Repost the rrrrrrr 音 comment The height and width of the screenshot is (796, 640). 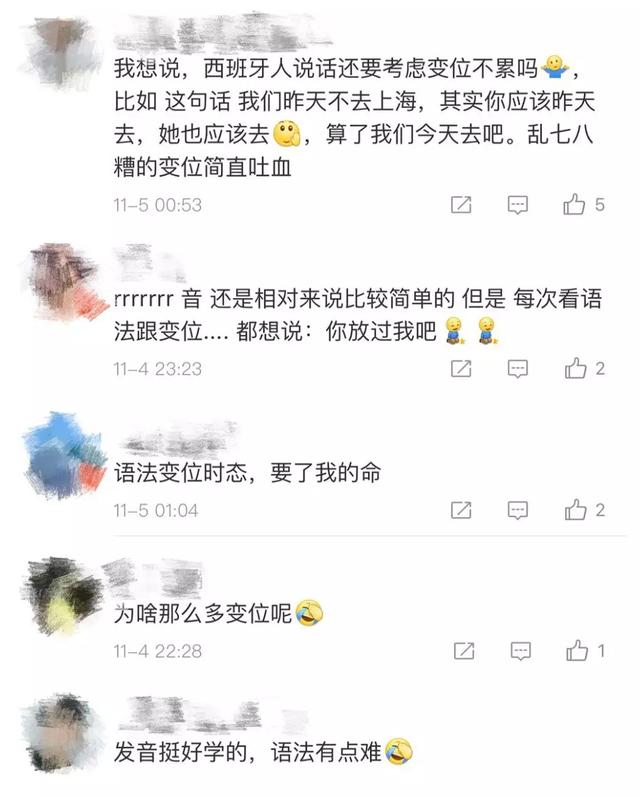coord(461,369)
